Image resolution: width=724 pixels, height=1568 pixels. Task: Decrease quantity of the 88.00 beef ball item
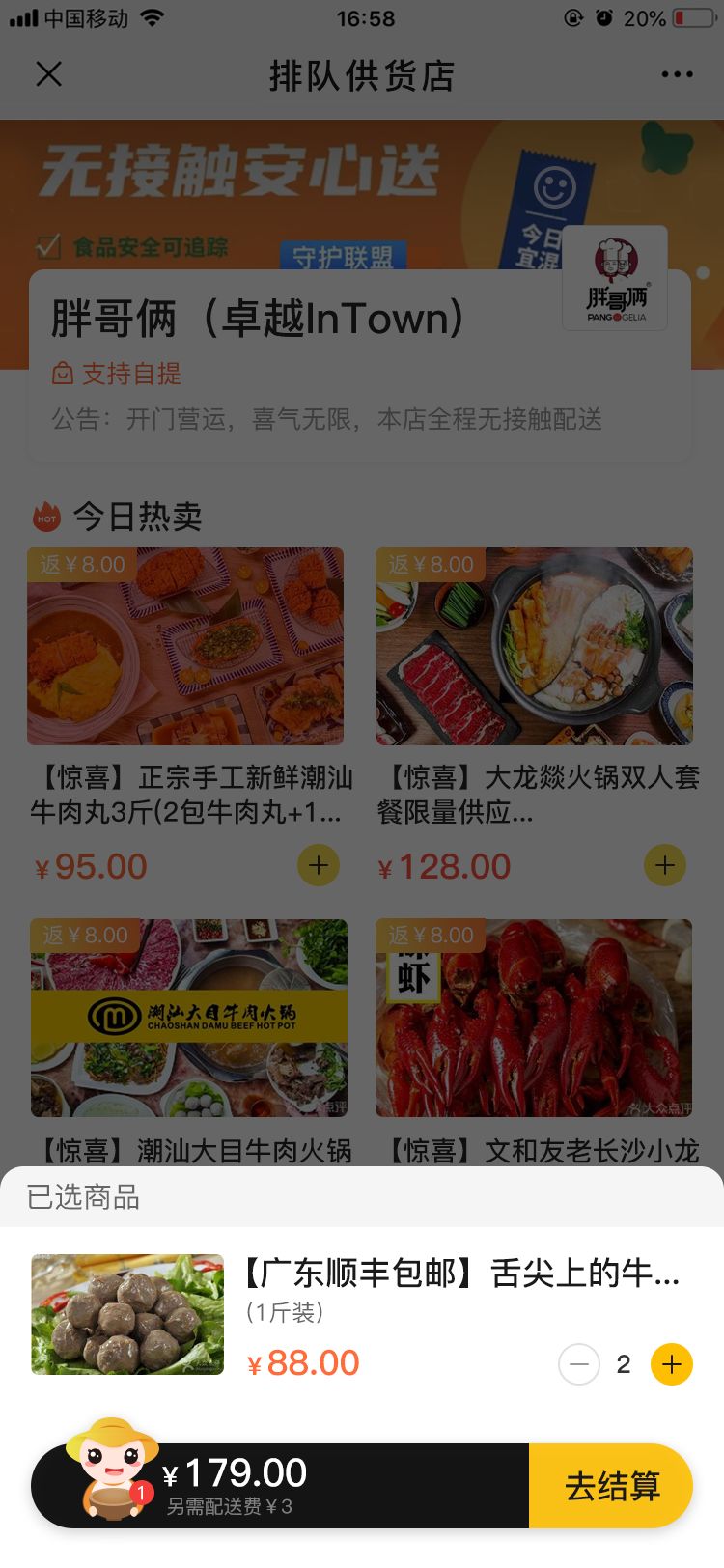[579, 1364]
